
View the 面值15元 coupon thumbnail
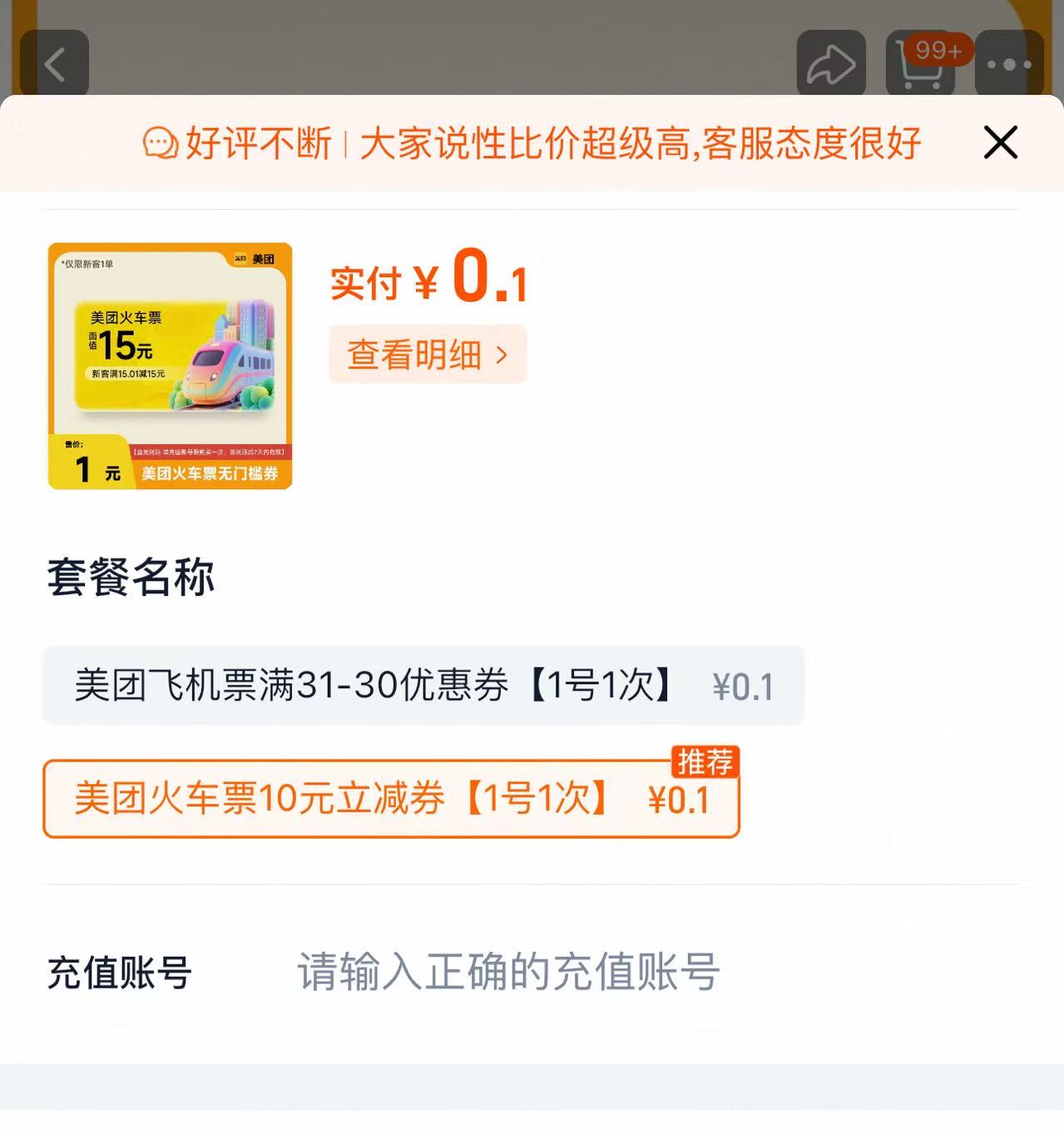[169, 362]
